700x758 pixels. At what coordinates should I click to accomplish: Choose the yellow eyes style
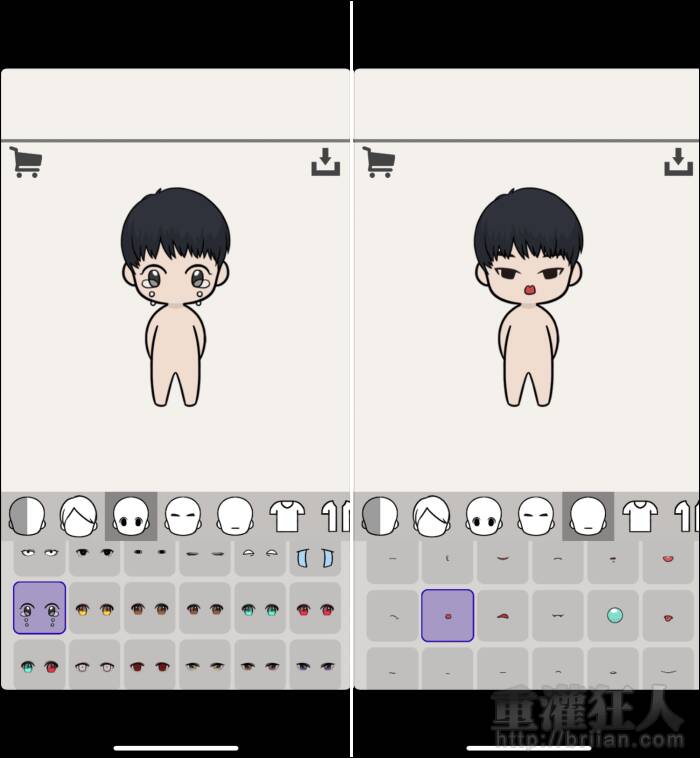[94, 608]
